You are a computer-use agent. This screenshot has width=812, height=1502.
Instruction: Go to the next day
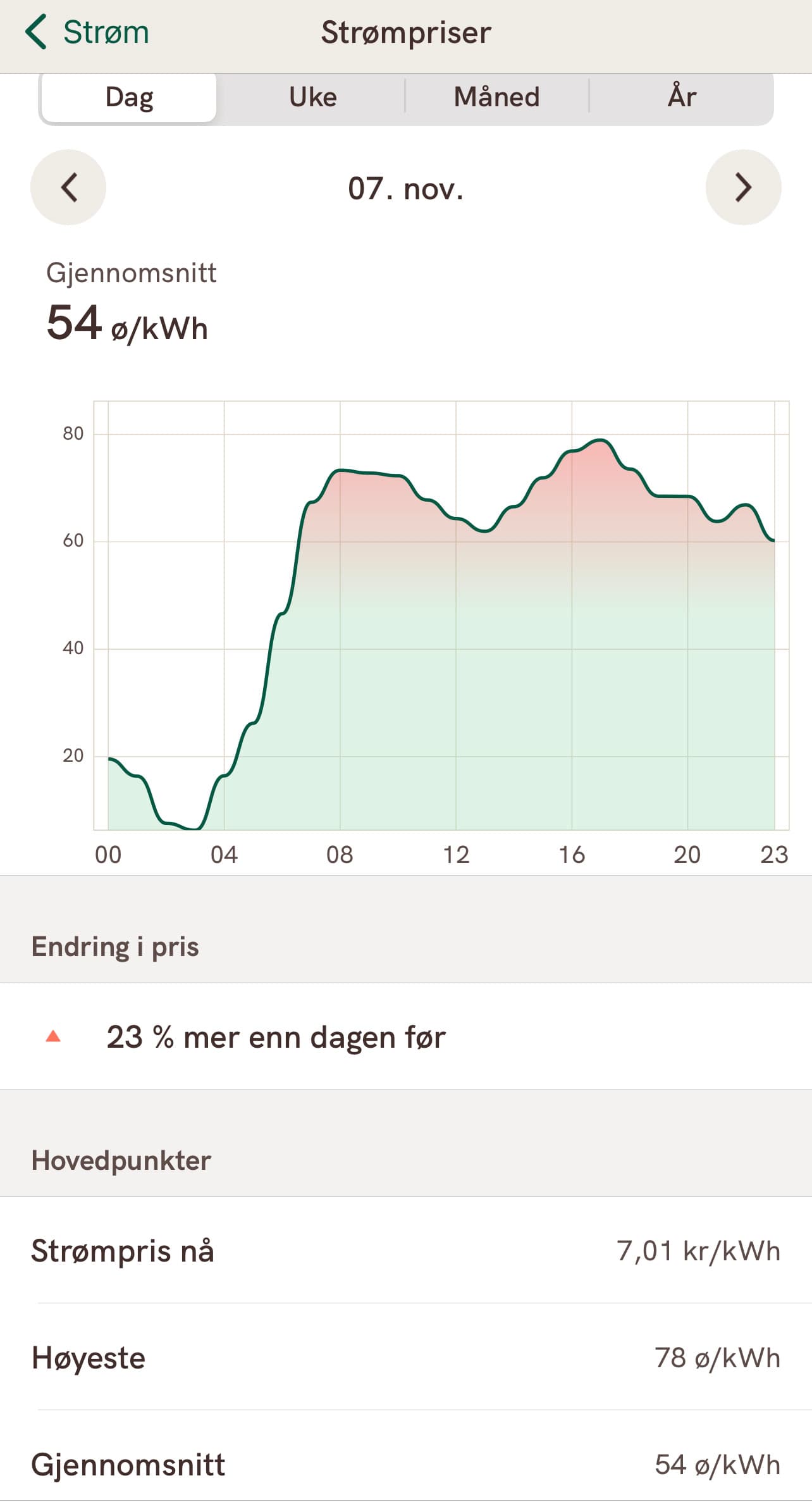coord(743,187)
